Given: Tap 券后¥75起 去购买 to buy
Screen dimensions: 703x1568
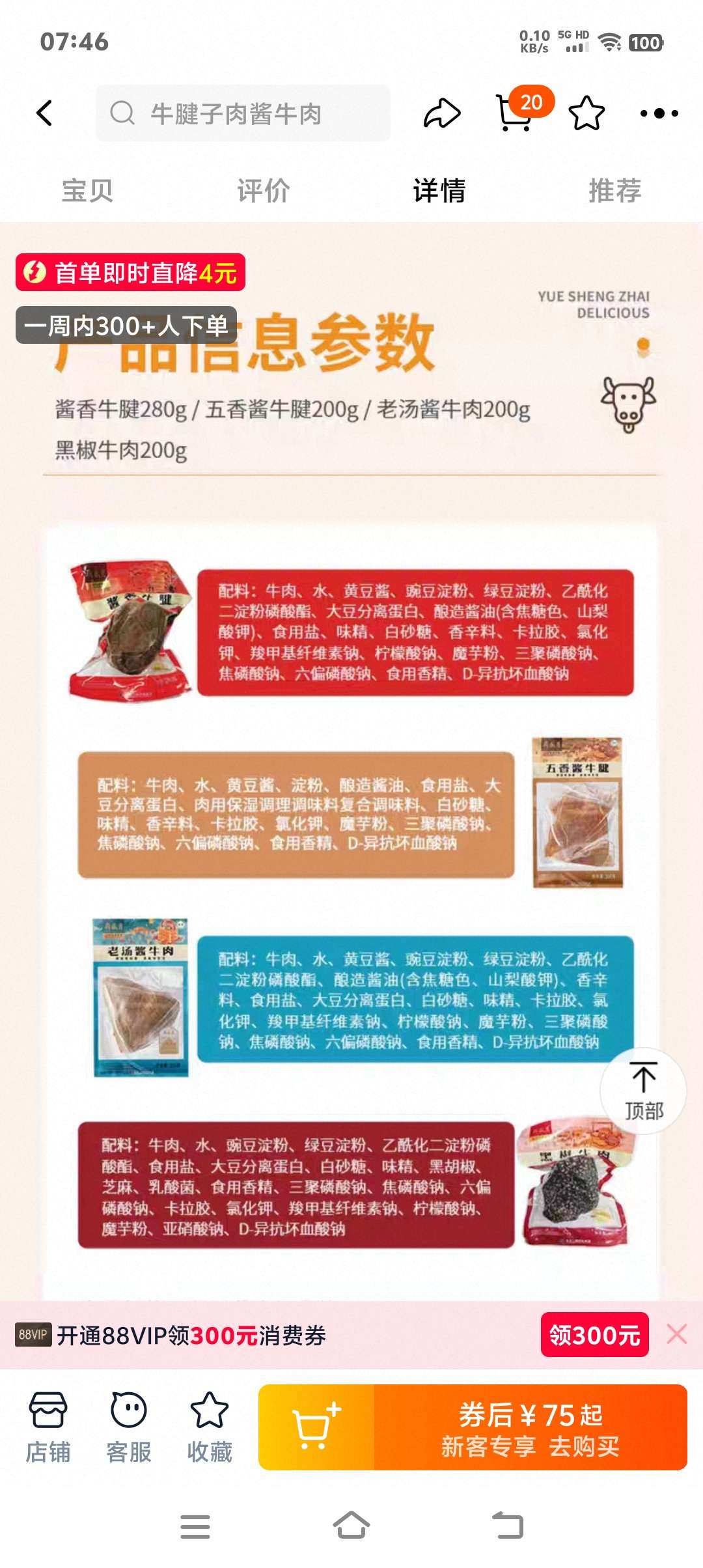Looking at the screenshot, I should (531, 1427).
